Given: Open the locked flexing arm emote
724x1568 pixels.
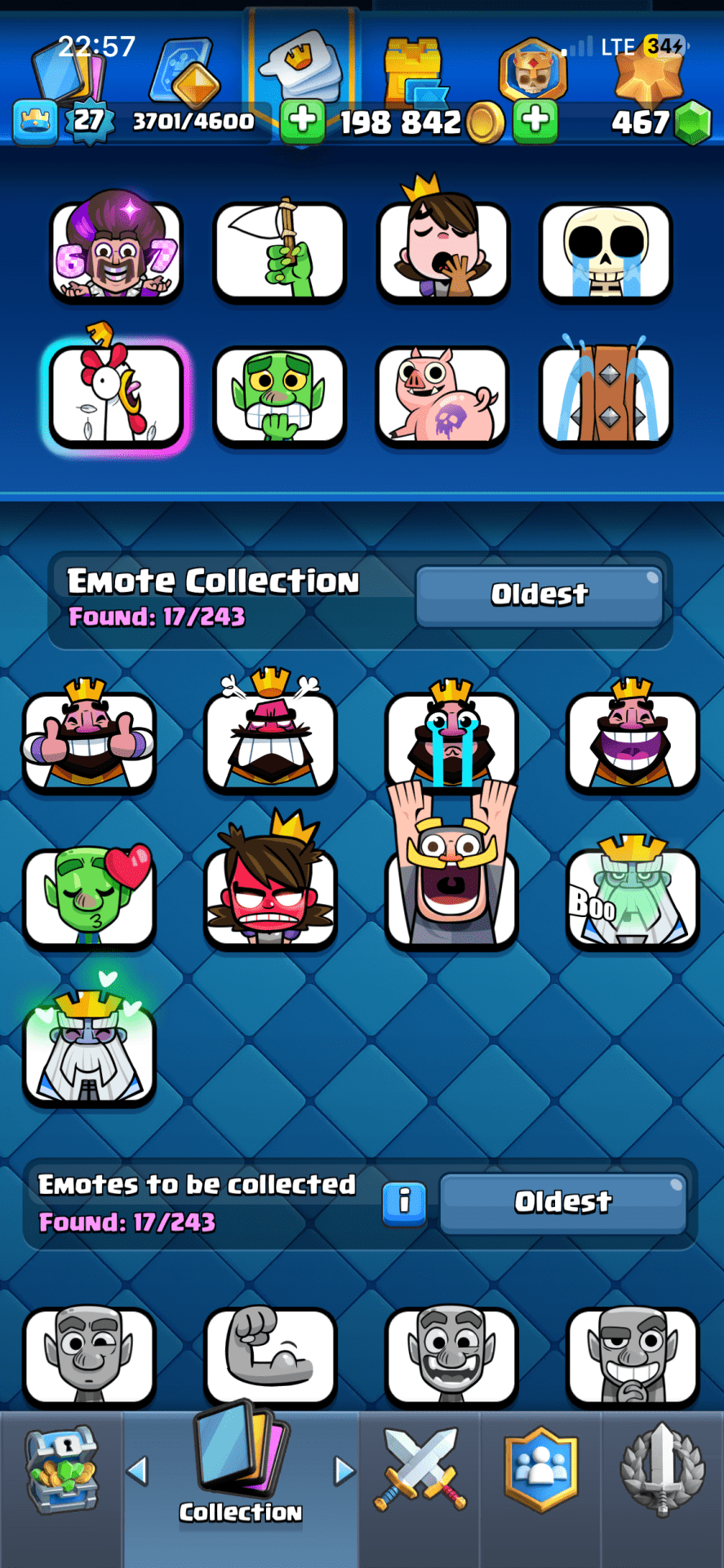Looking at the screenshot, I should tap(270, 1356).
